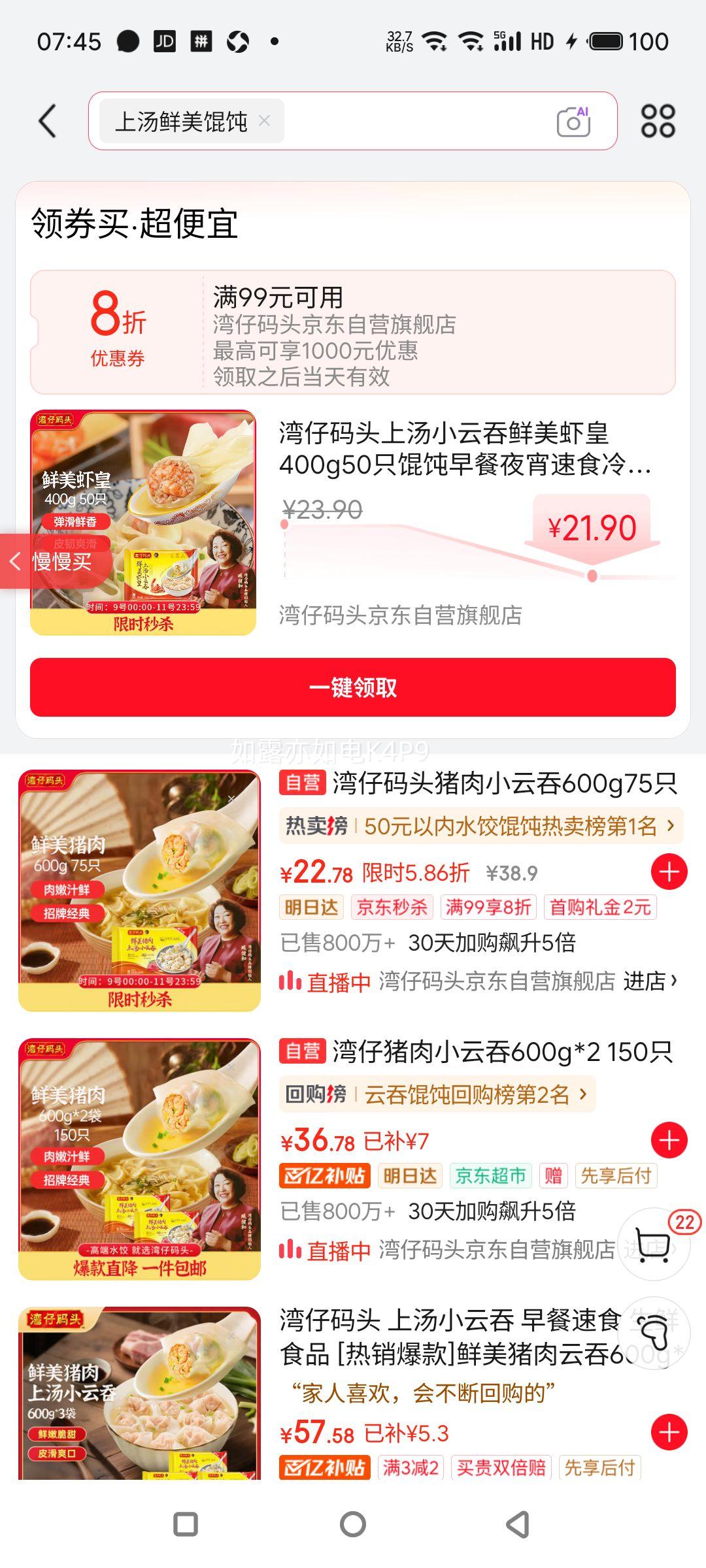
Task: Go back from the search results
Action: pos(48,121)
